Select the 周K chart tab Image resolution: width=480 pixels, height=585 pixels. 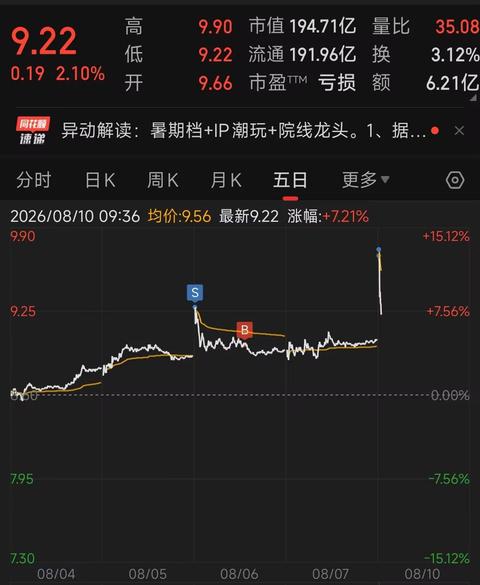point(163,180)
